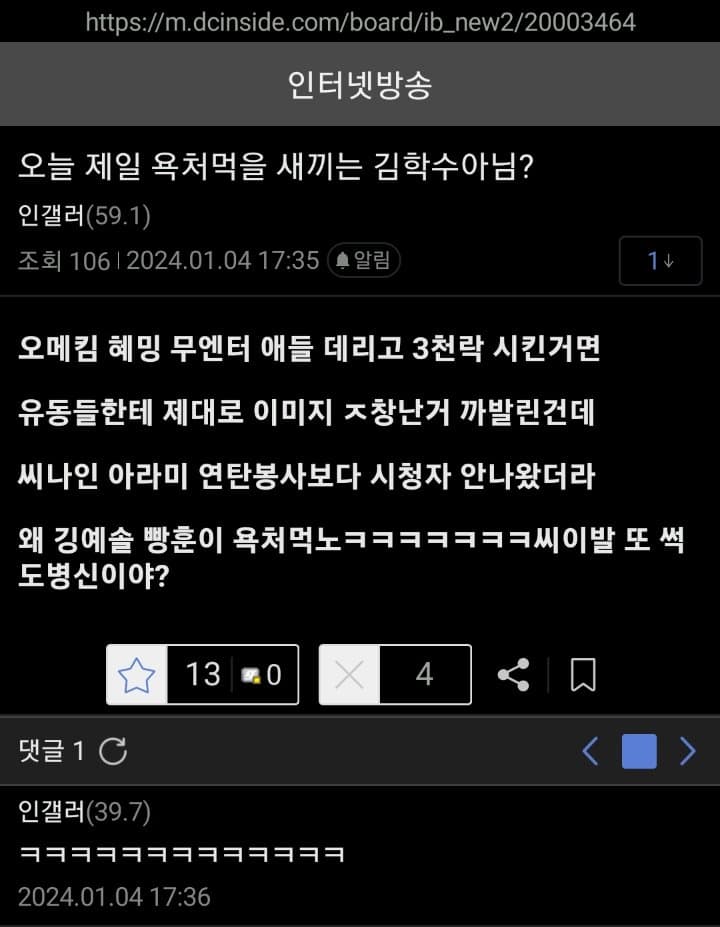
Task: Jump to comments with the 1↓ button
Action: tap(660, 261)
